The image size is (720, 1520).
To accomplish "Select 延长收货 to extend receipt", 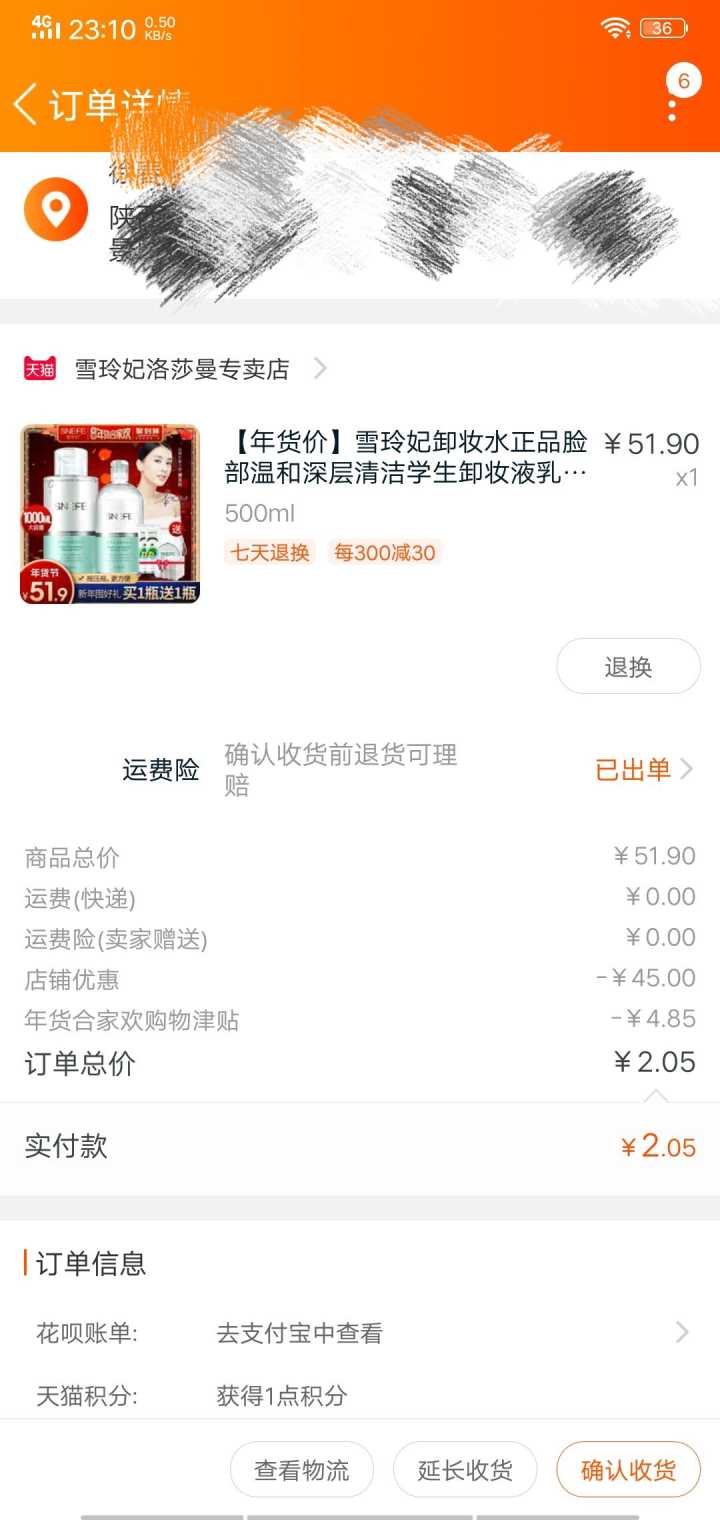I will (465, 1470).
